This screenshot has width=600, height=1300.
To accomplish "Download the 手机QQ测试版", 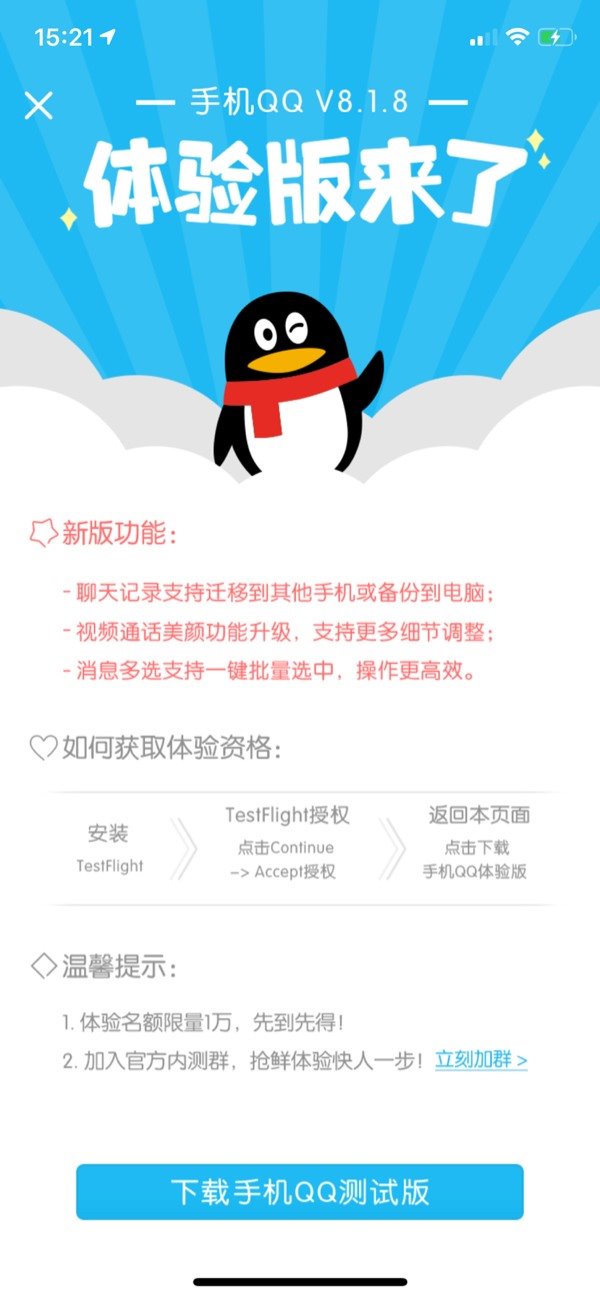I will (x=300, y=1191).
